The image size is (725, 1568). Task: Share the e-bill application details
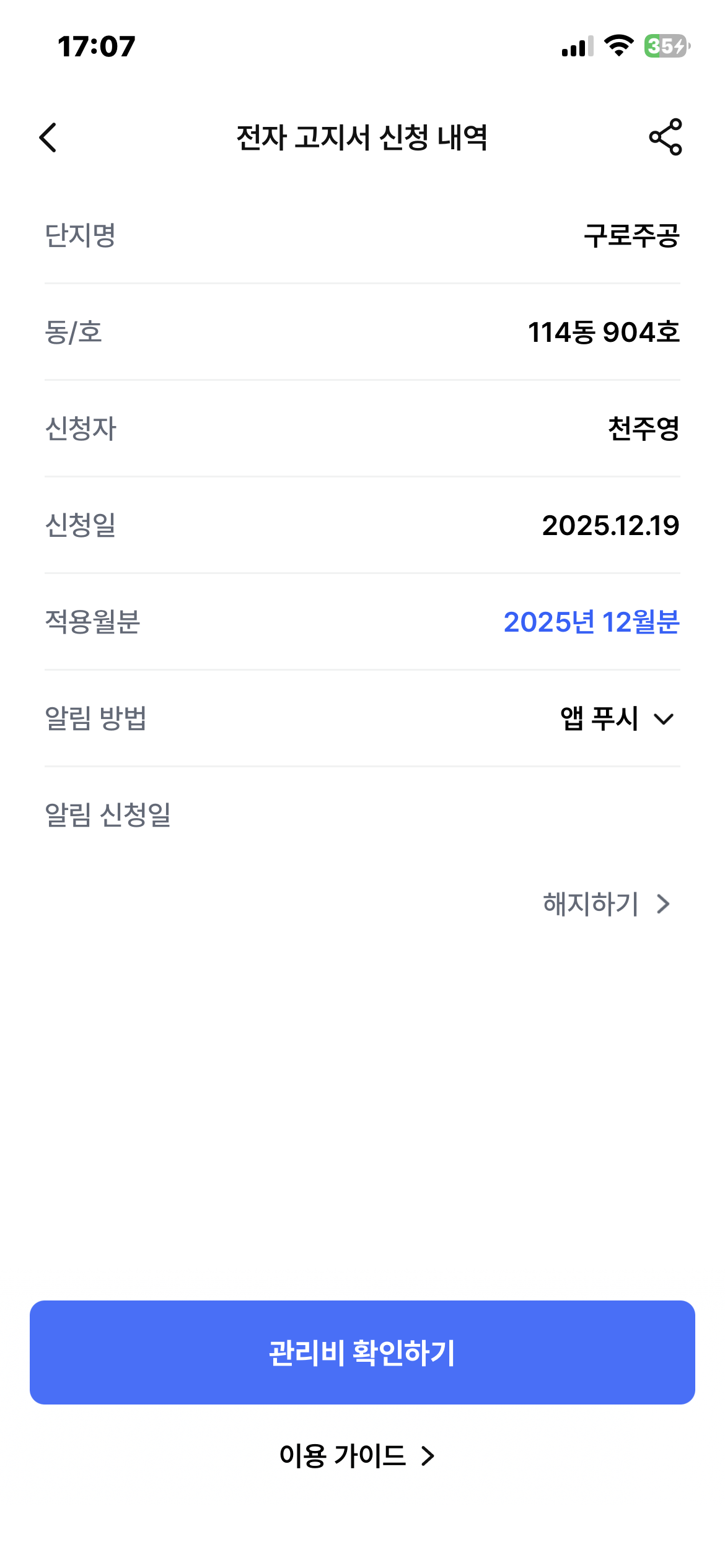pyautogui.click(x=665, y=137)
